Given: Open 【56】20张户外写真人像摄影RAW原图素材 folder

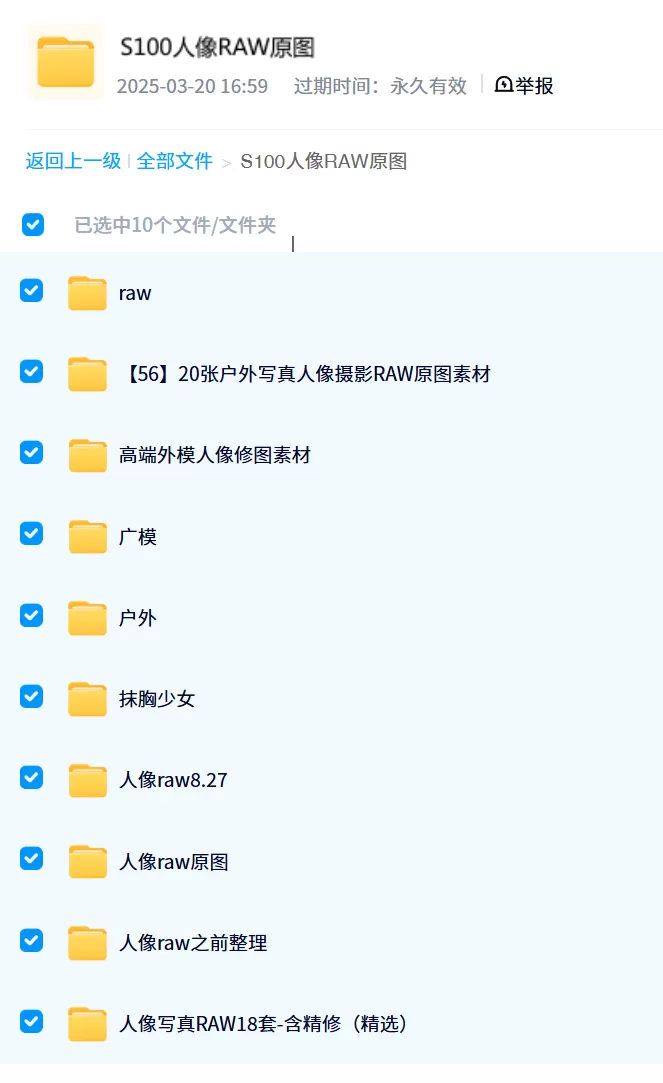Looking at the screenshot, I should tap(305, 374).
